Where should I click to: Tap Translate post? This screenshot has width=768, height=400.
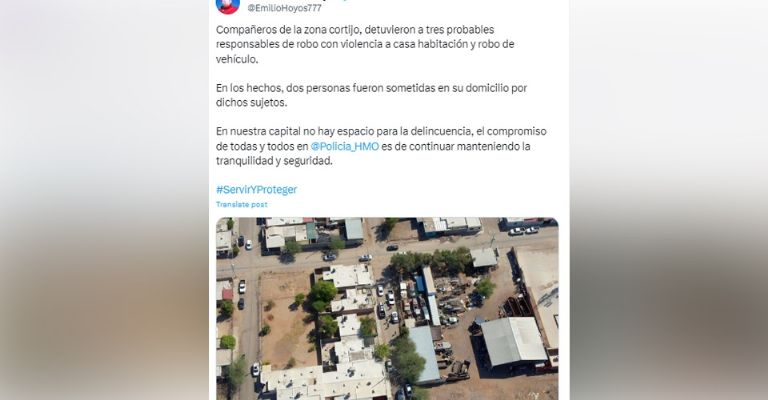click(x=241, y=204)
